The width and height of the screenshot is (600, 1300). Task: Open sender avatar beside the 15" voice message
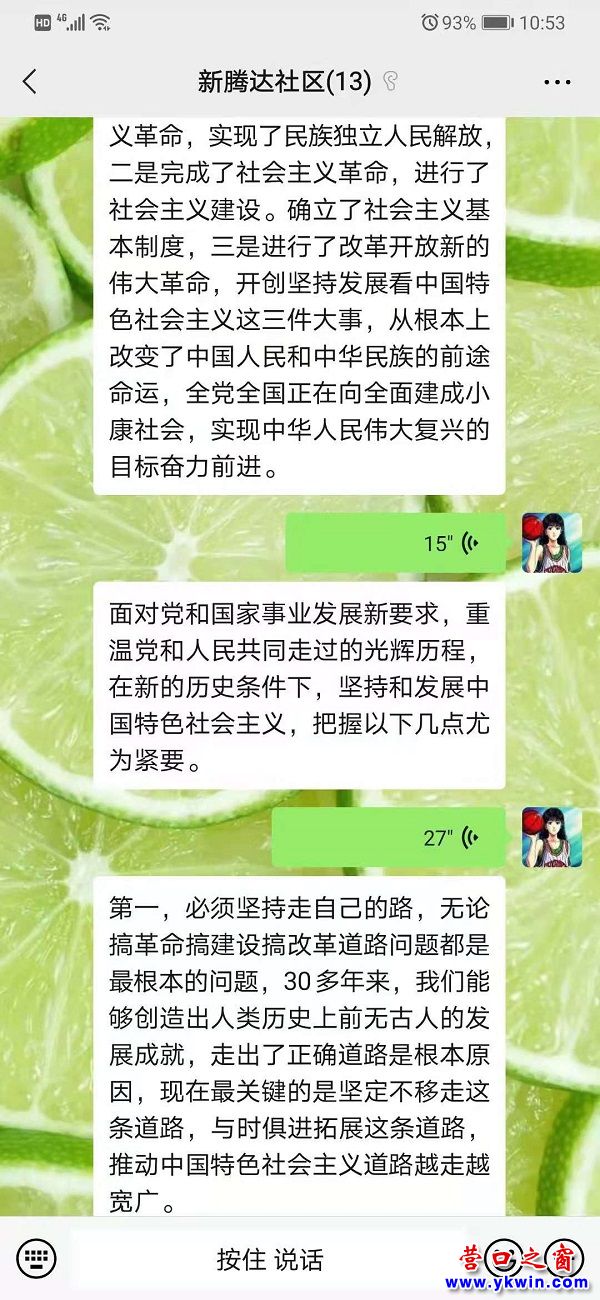pyautogui.click(x=551, y=543)
